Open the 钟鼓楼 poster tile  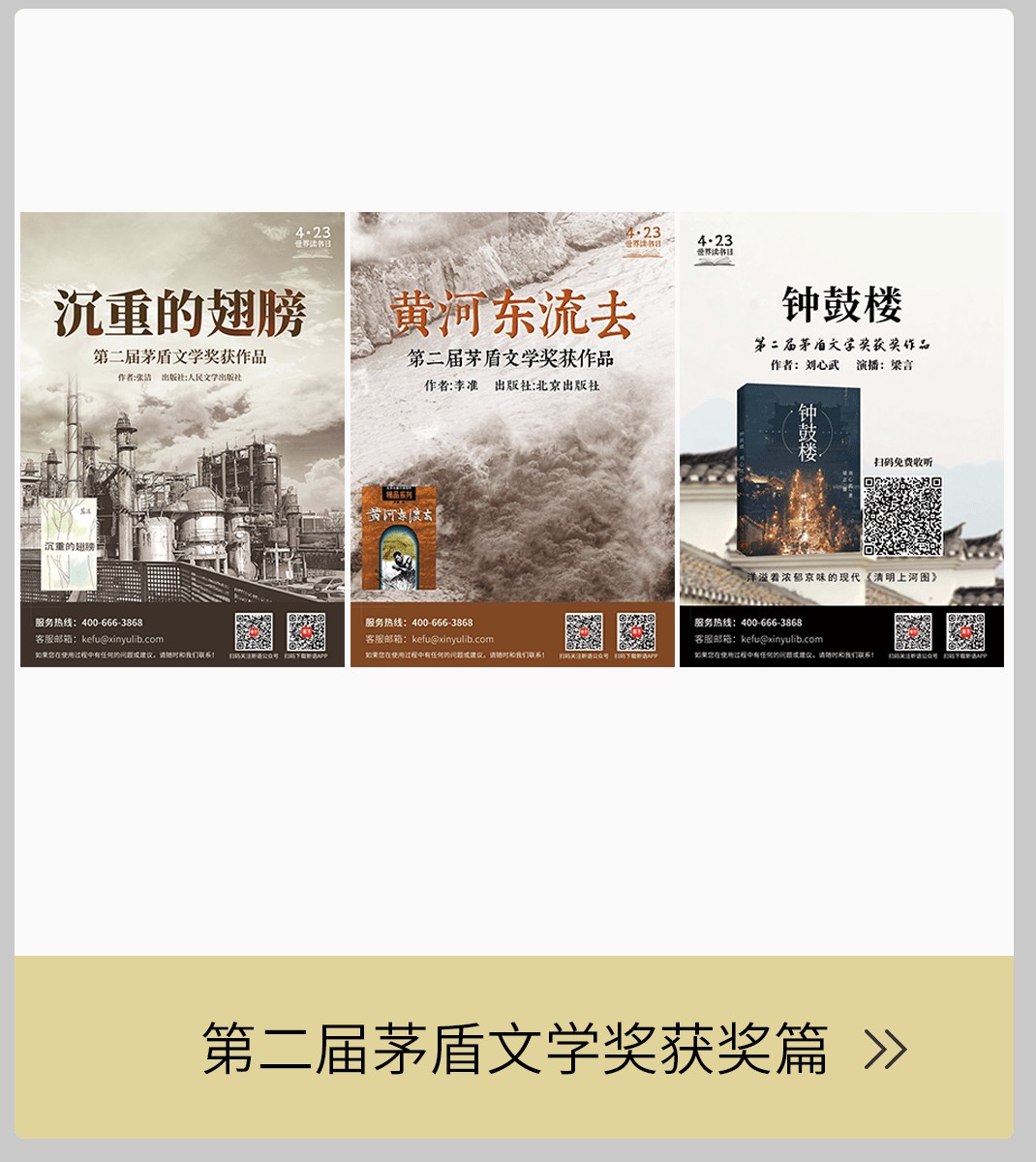pos(841,440)
